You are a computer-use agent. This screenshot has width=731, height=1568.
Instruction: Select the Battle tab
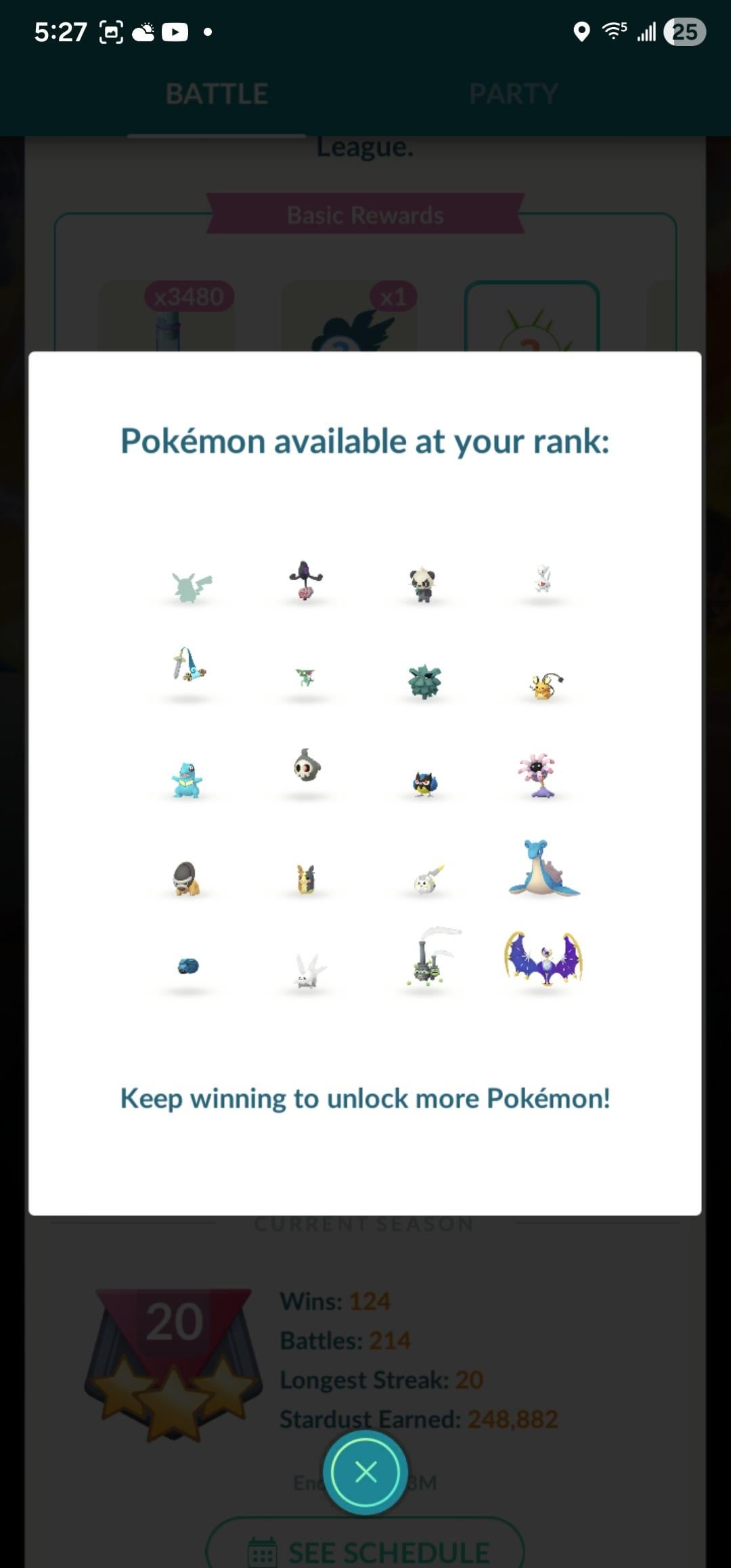pos(217,94)
